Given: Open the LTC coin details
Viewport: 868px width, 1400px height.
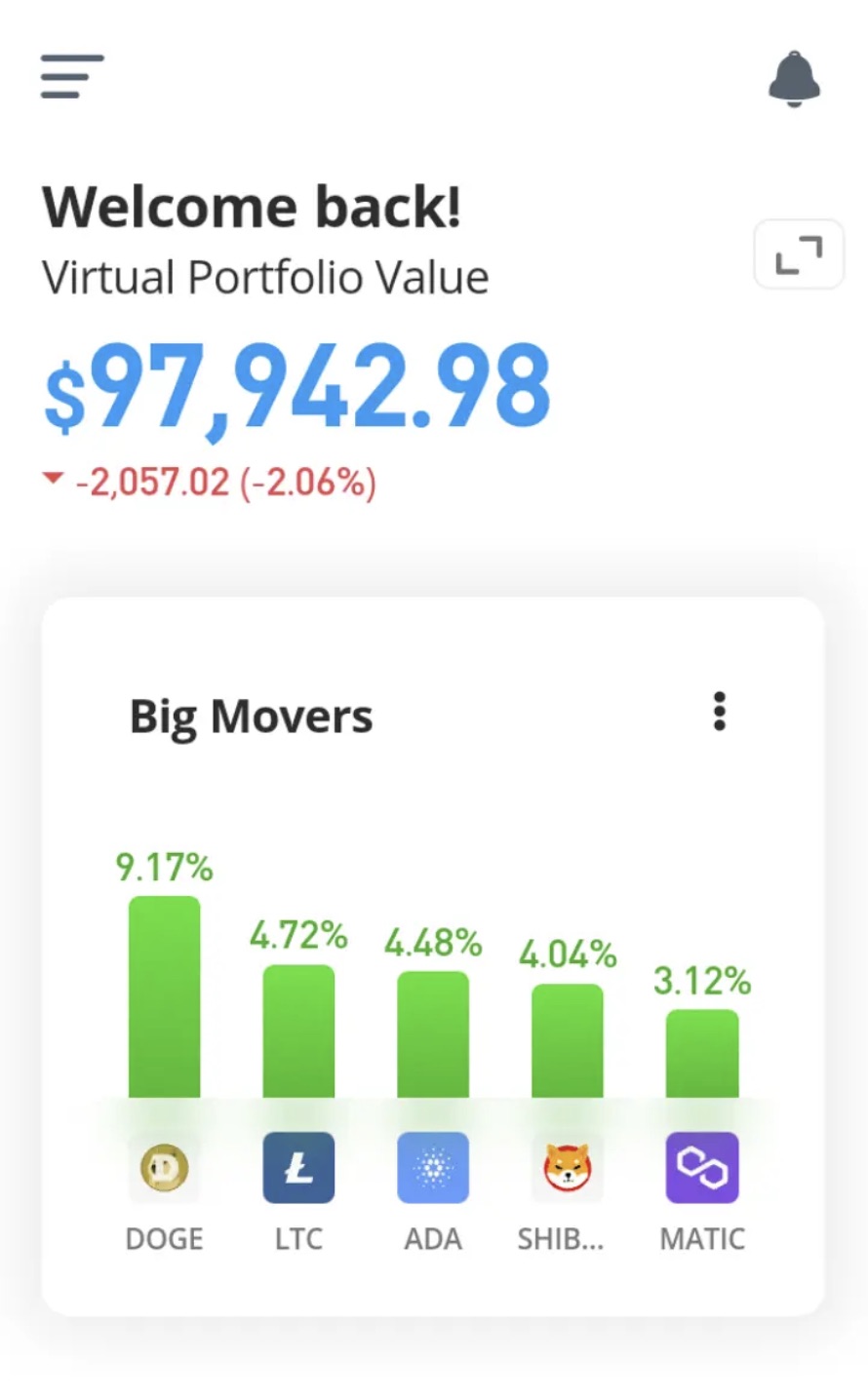Looking at the screenshot, I should [x=298, y=1167].
